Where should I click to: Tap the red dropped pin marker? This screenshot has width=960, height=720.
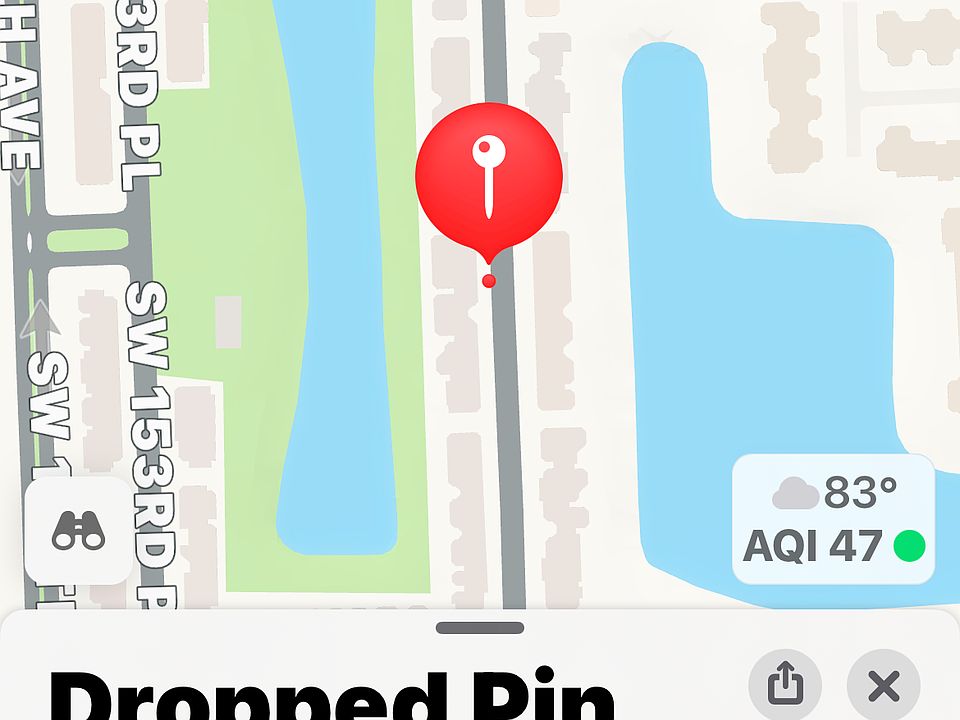(x=489, y=177)
